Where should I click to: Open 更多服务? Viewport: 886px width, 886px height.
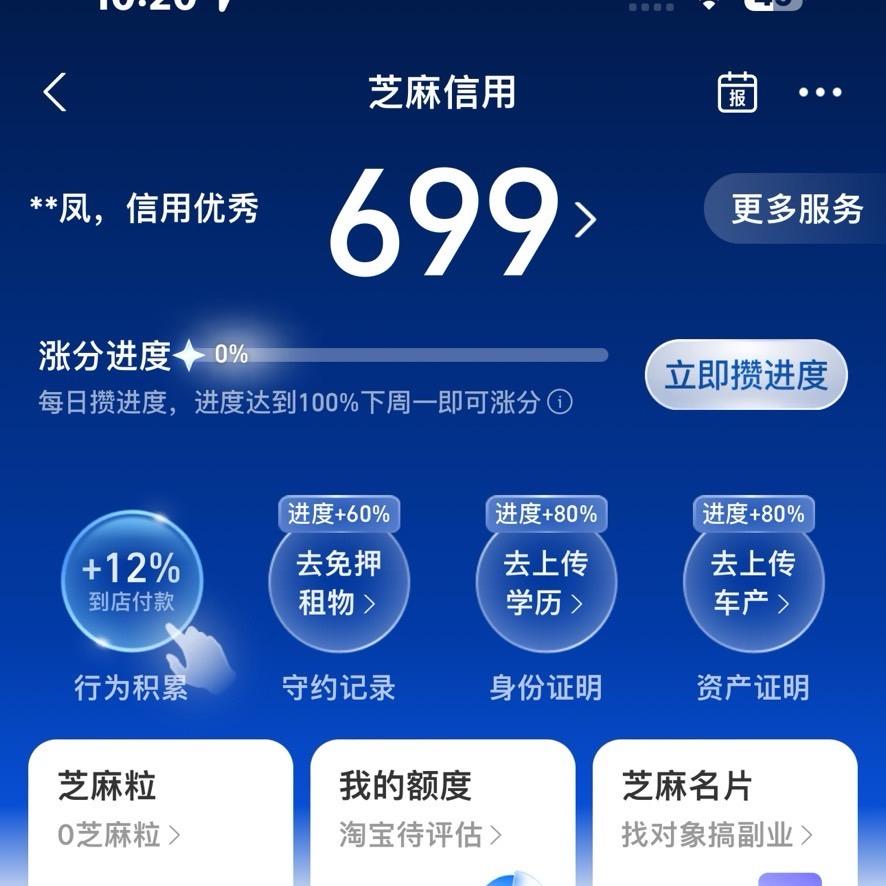795,209
